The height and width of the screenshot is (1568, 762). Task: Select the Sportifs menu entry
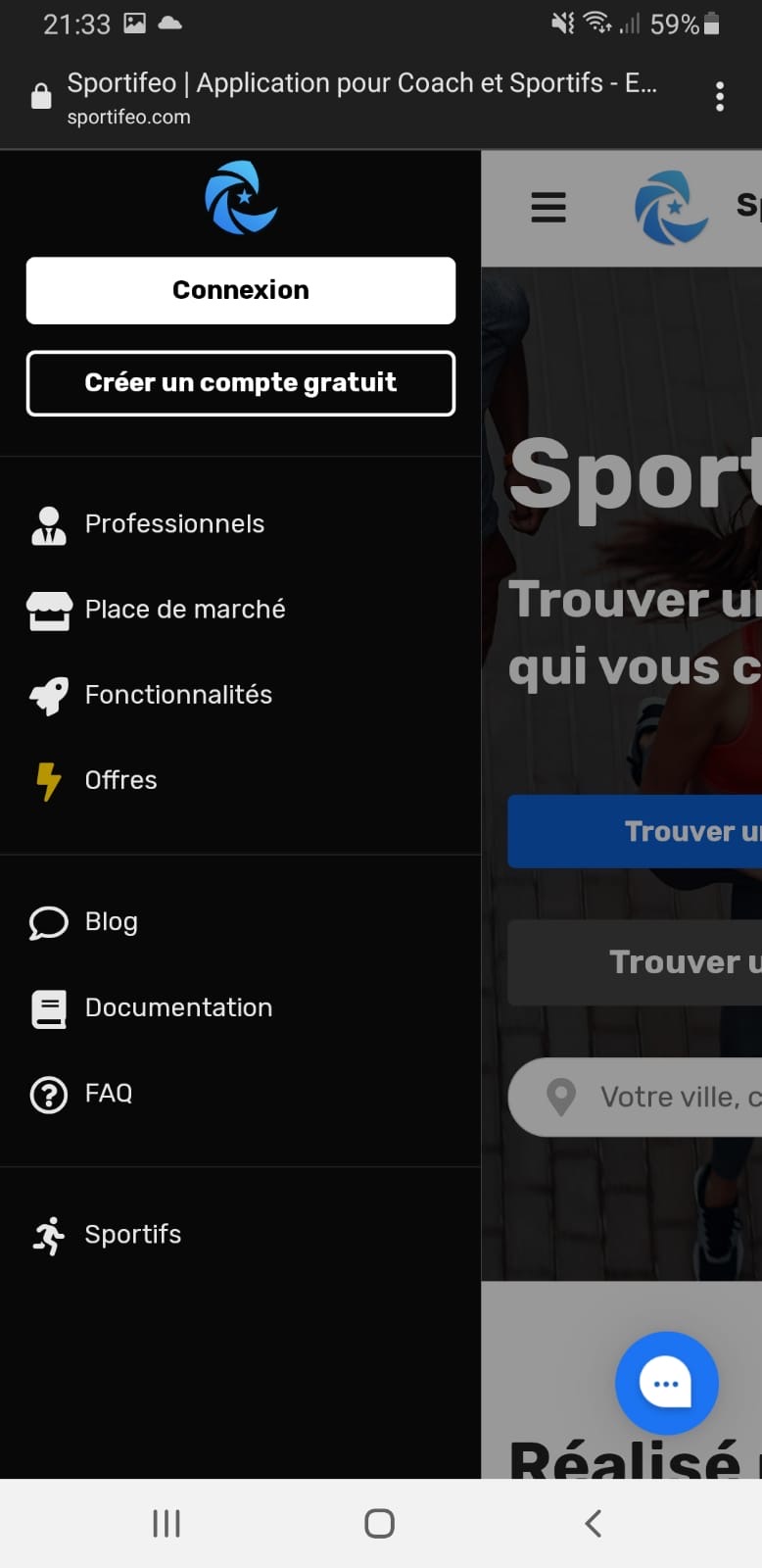pyautogui.click(x=132, y=1235)
